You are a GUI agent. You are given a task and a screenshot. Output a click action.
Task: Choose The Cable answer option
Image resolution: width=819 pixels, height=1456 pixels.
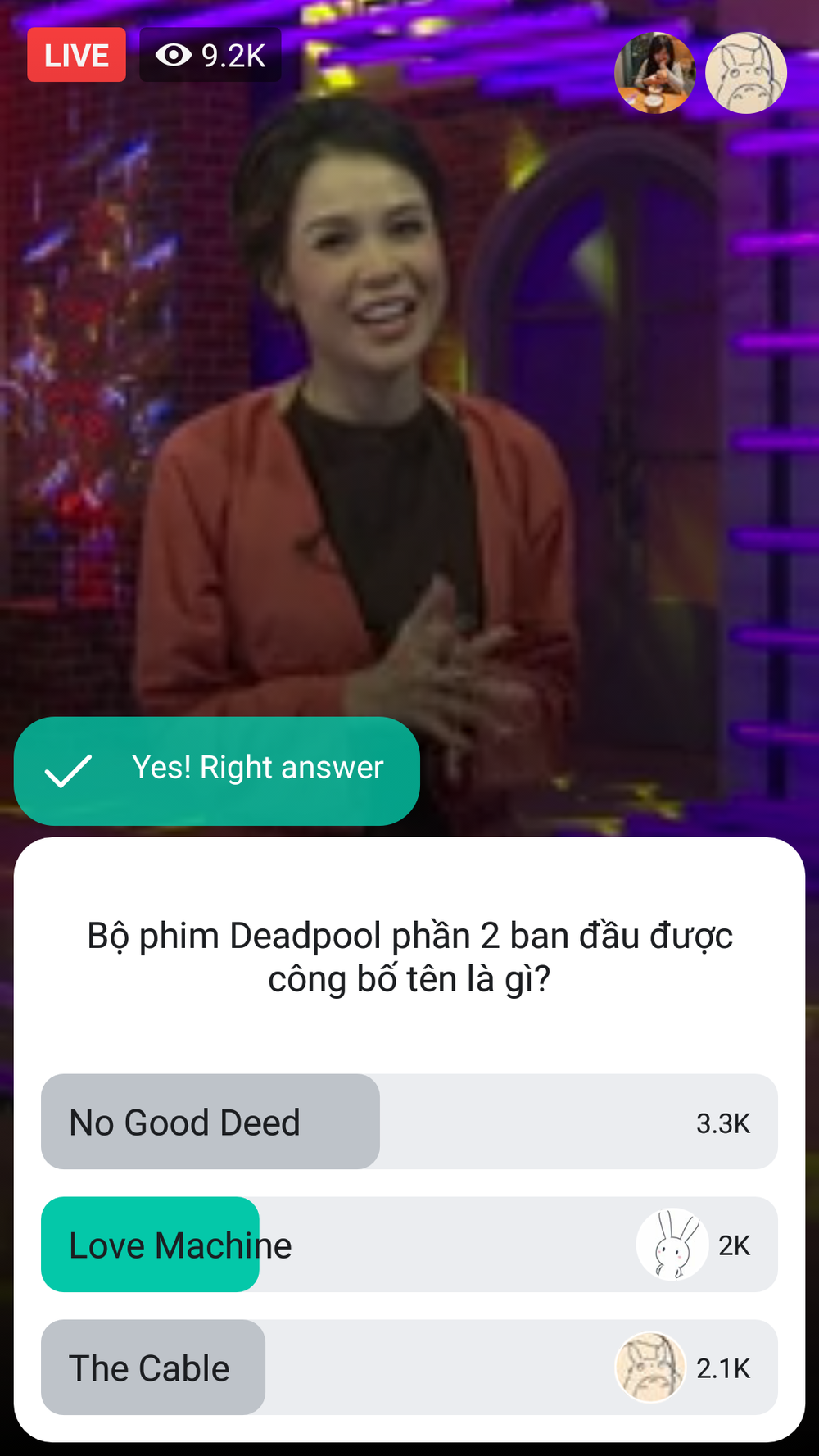point(409,1367)
